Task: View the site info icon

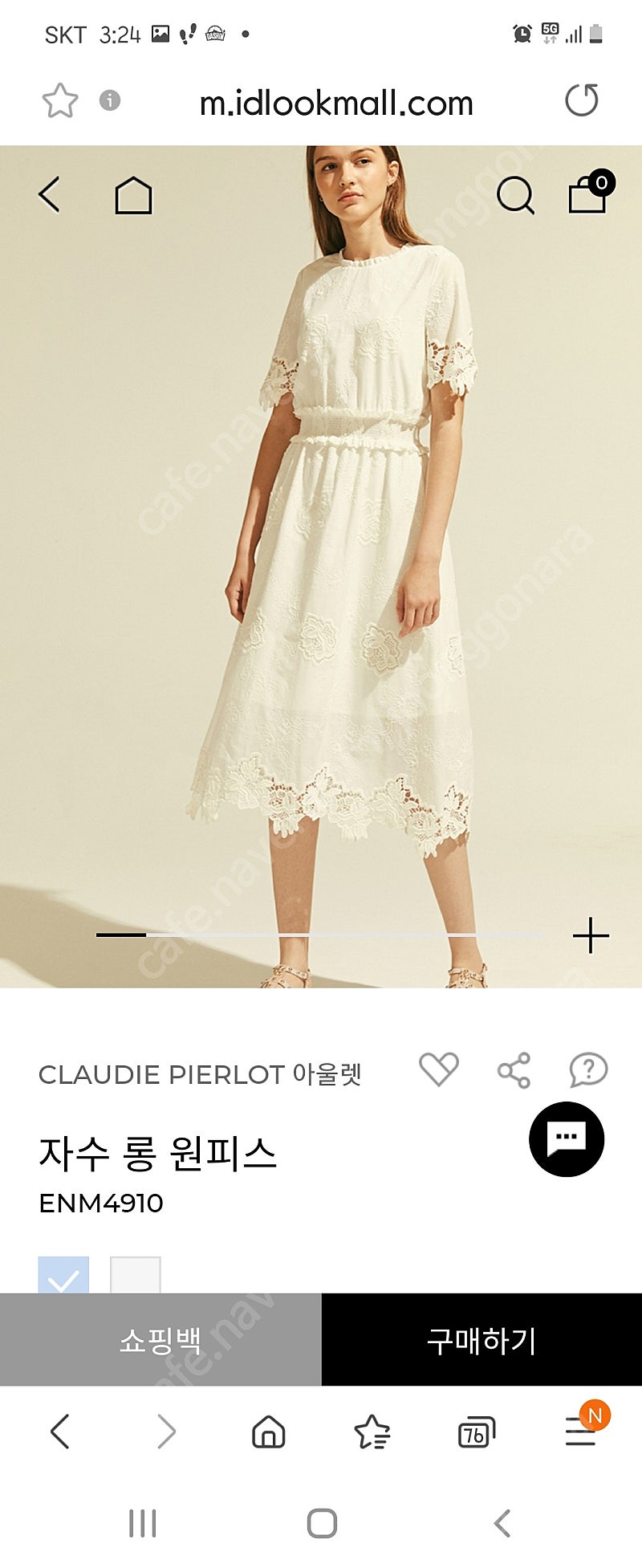Action: [x=110, y=100]
